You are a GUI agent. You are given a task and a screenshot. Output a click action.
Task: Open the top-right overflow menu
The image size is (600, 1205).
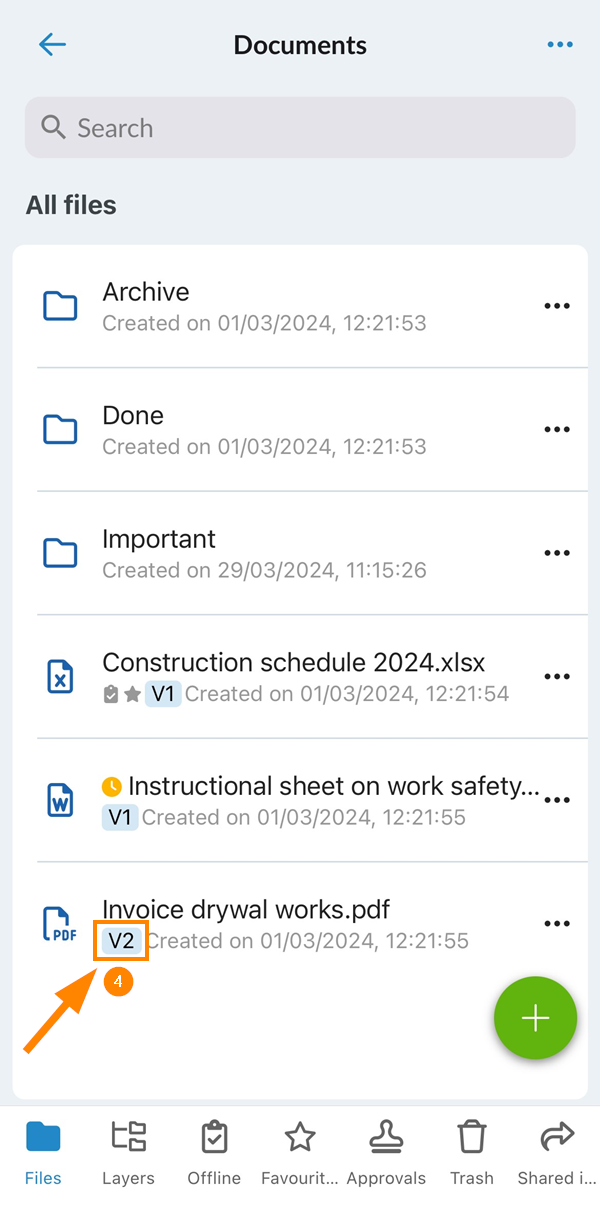point(560,45)
